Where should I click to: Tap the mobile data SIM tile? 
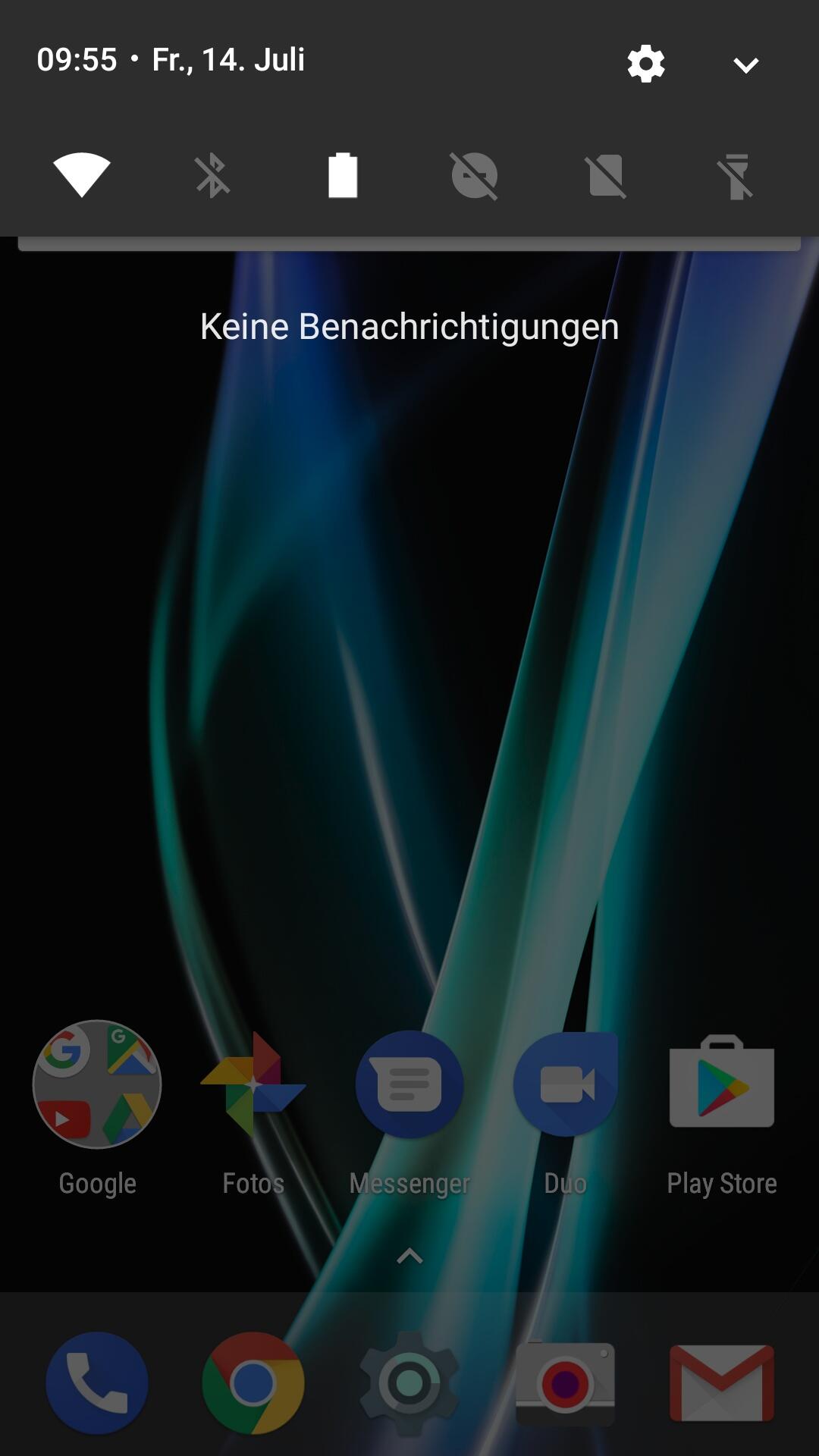(605, 175)
